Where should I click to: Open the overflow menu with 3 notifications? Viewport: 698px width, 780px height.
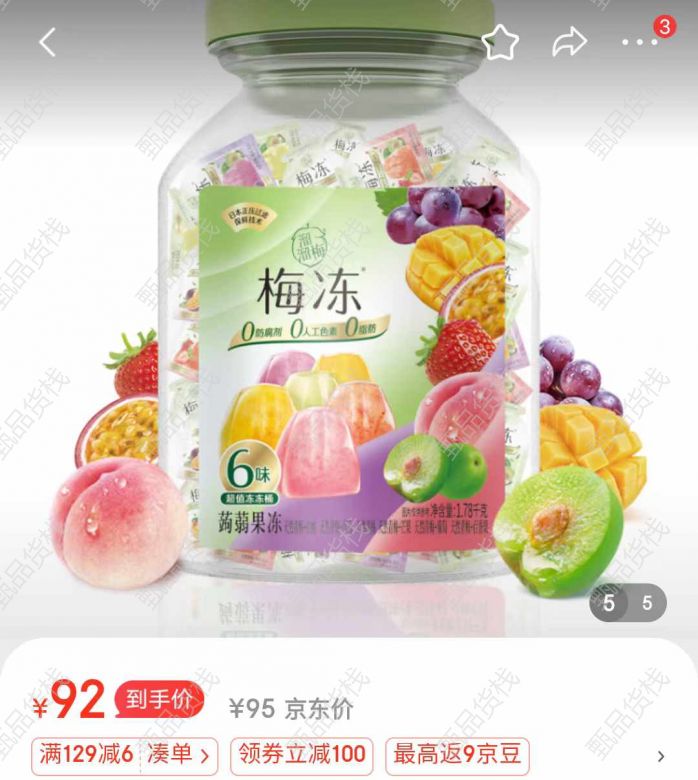[x=640, y=42]
